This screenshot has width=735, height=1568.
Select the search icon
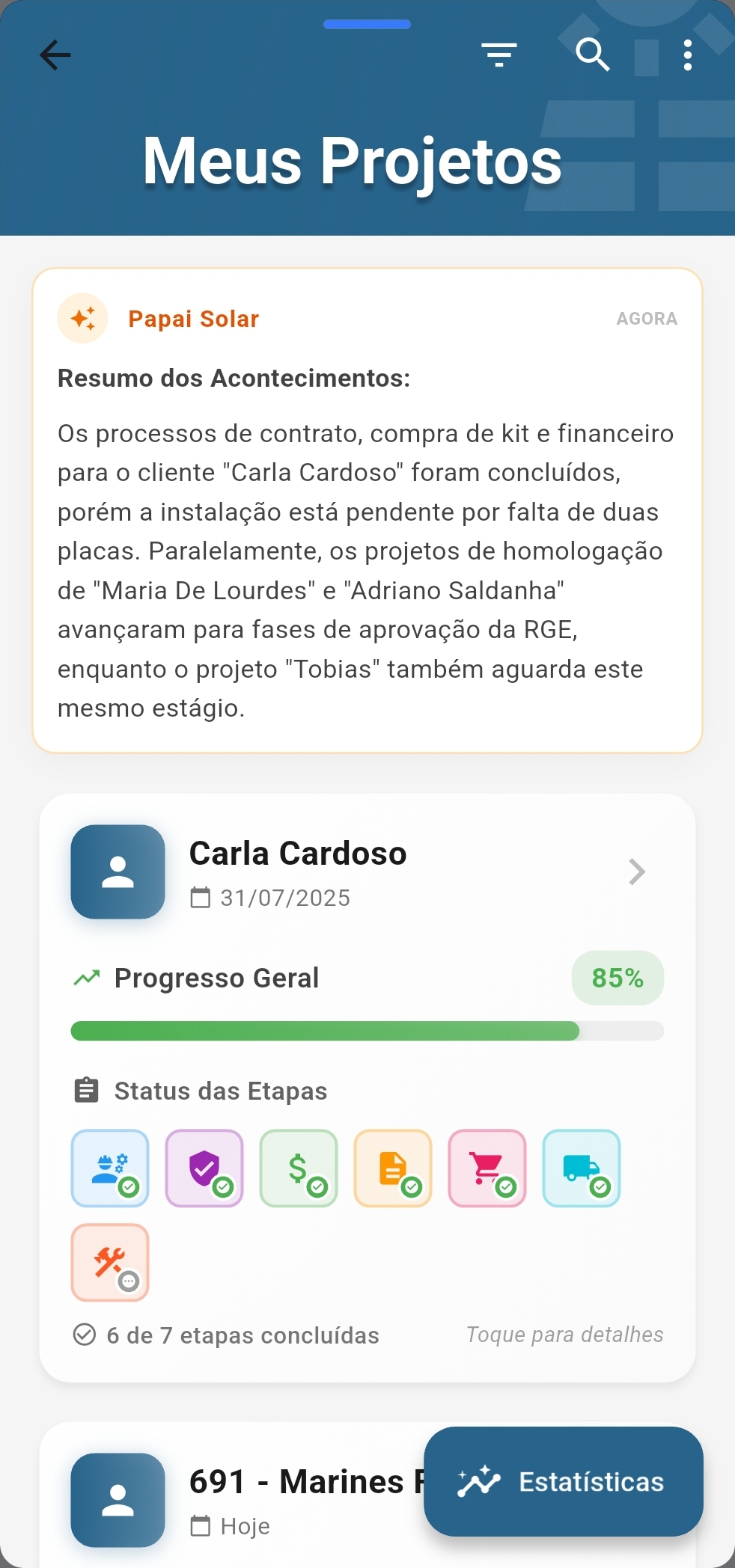(593, 55)
